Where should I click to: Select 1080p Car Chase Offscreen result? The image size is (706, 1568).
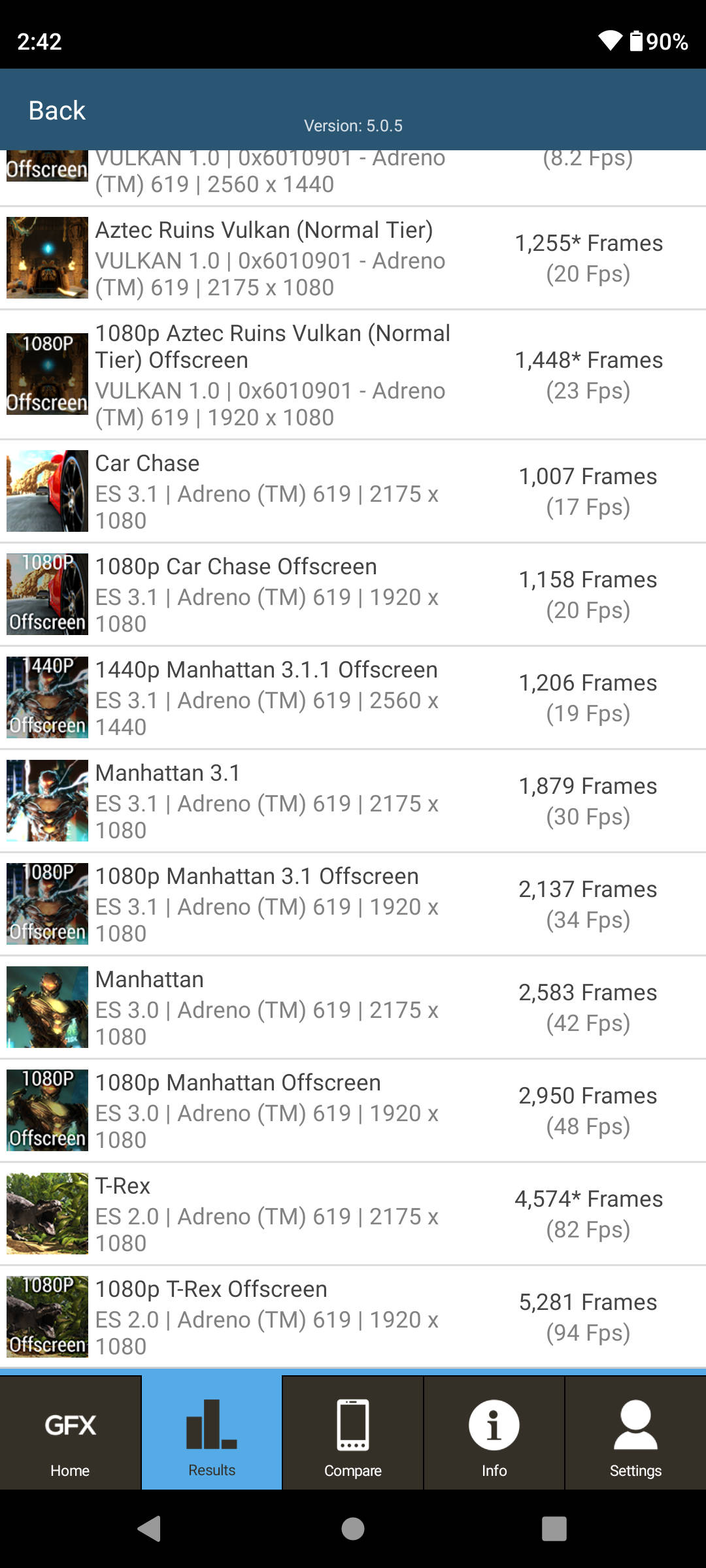353,595
